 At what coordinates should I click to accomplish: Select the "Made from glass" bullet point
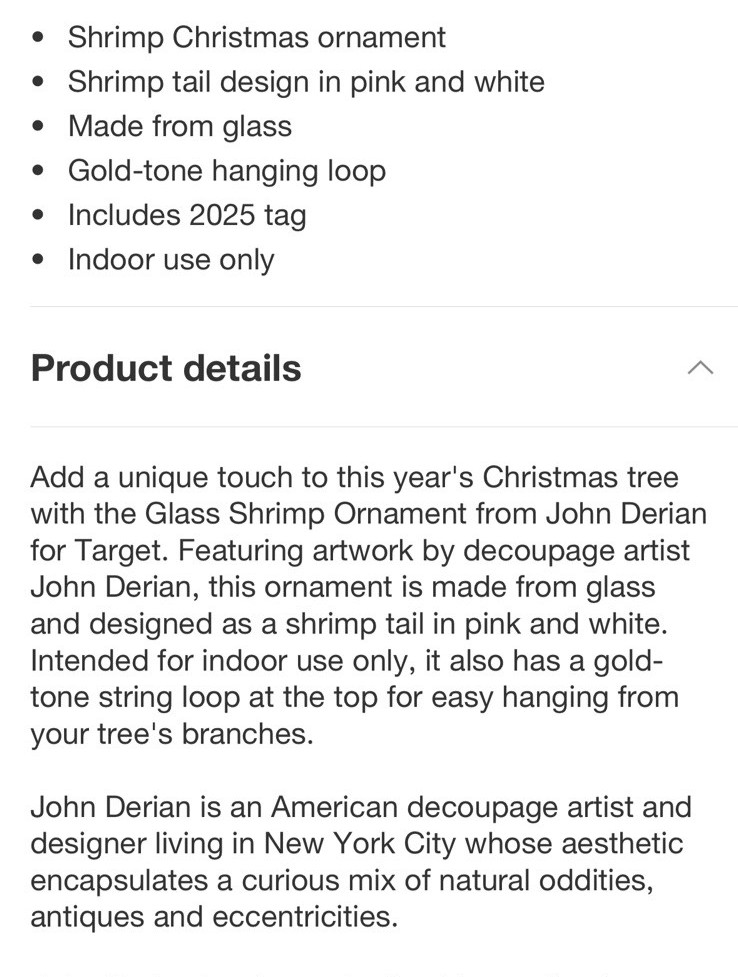point(179,126)
